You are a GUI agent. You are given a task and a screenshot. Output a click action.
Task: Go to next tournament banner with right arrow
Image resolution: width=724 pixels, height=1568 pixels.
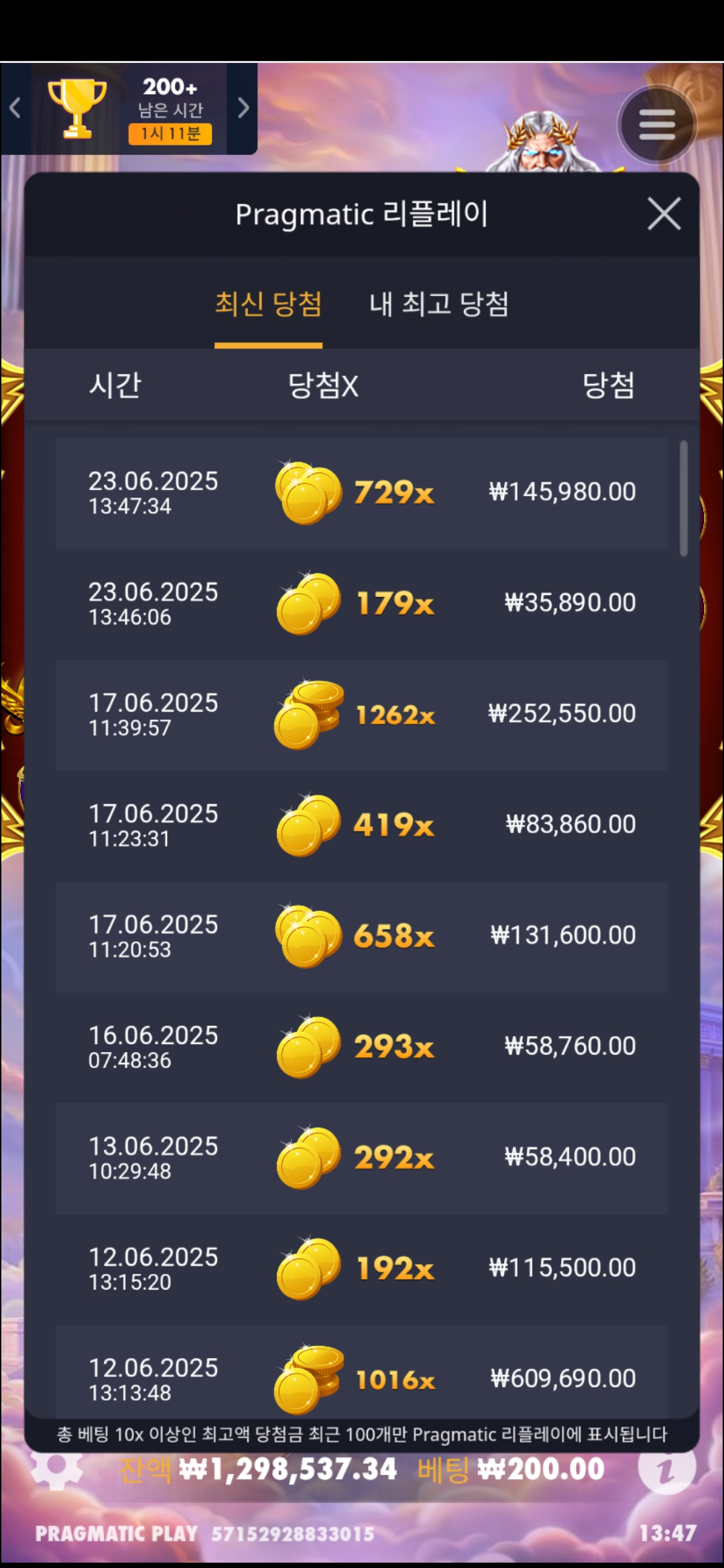(x=243, y=108)
